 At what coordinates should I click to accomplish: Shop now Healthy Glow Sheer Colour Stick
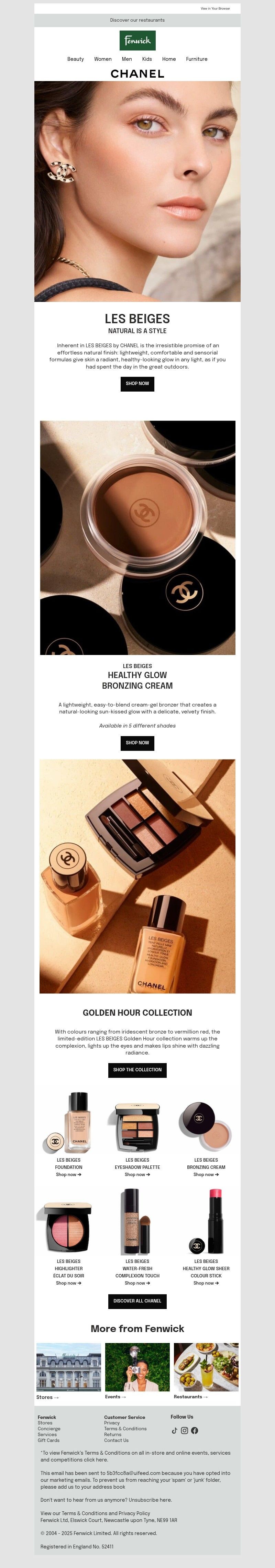click(x=206, y=1283)
